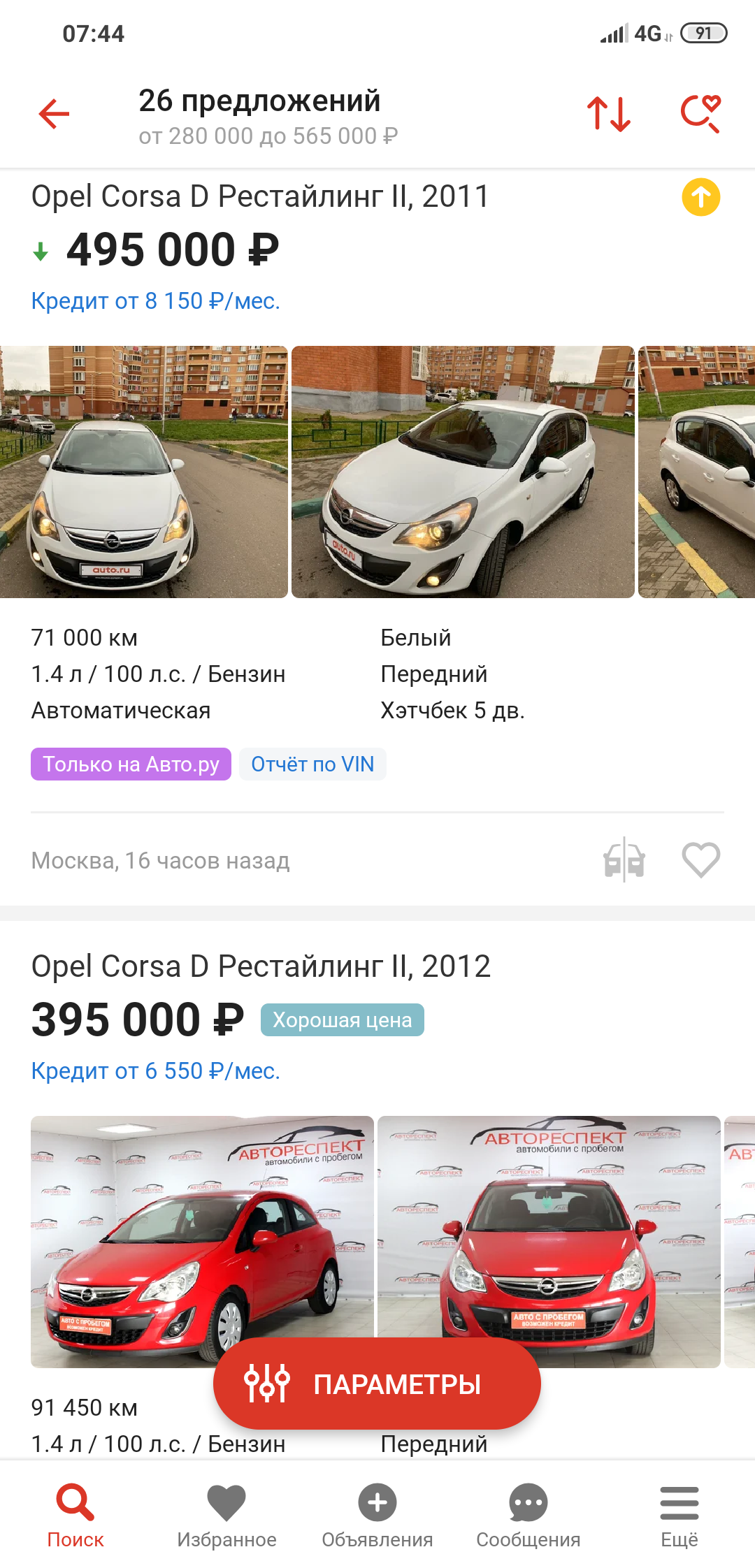Open the «Параметры» filter button
Screen dimensions: 755x1568
pyautogui.click(x=377, y=1384)
